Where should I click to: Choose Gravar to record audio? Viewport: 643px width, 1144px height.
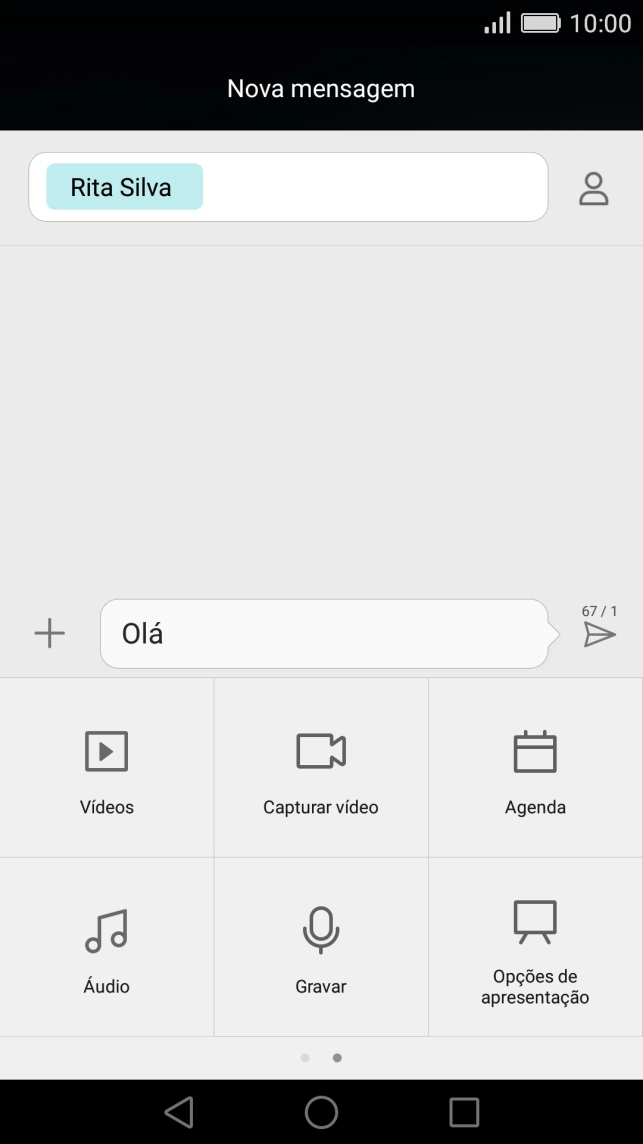(x=321, y=947)
